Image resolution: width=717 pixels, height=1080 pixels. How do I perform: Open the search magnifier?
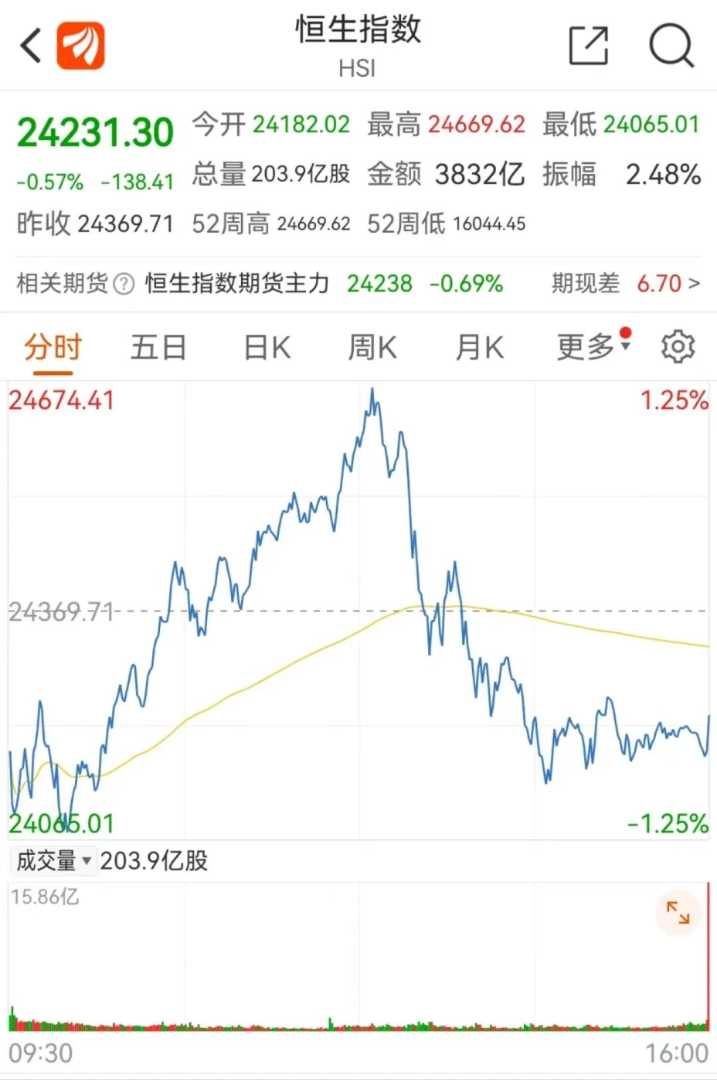pyautogui.click(x=671, y=45)
